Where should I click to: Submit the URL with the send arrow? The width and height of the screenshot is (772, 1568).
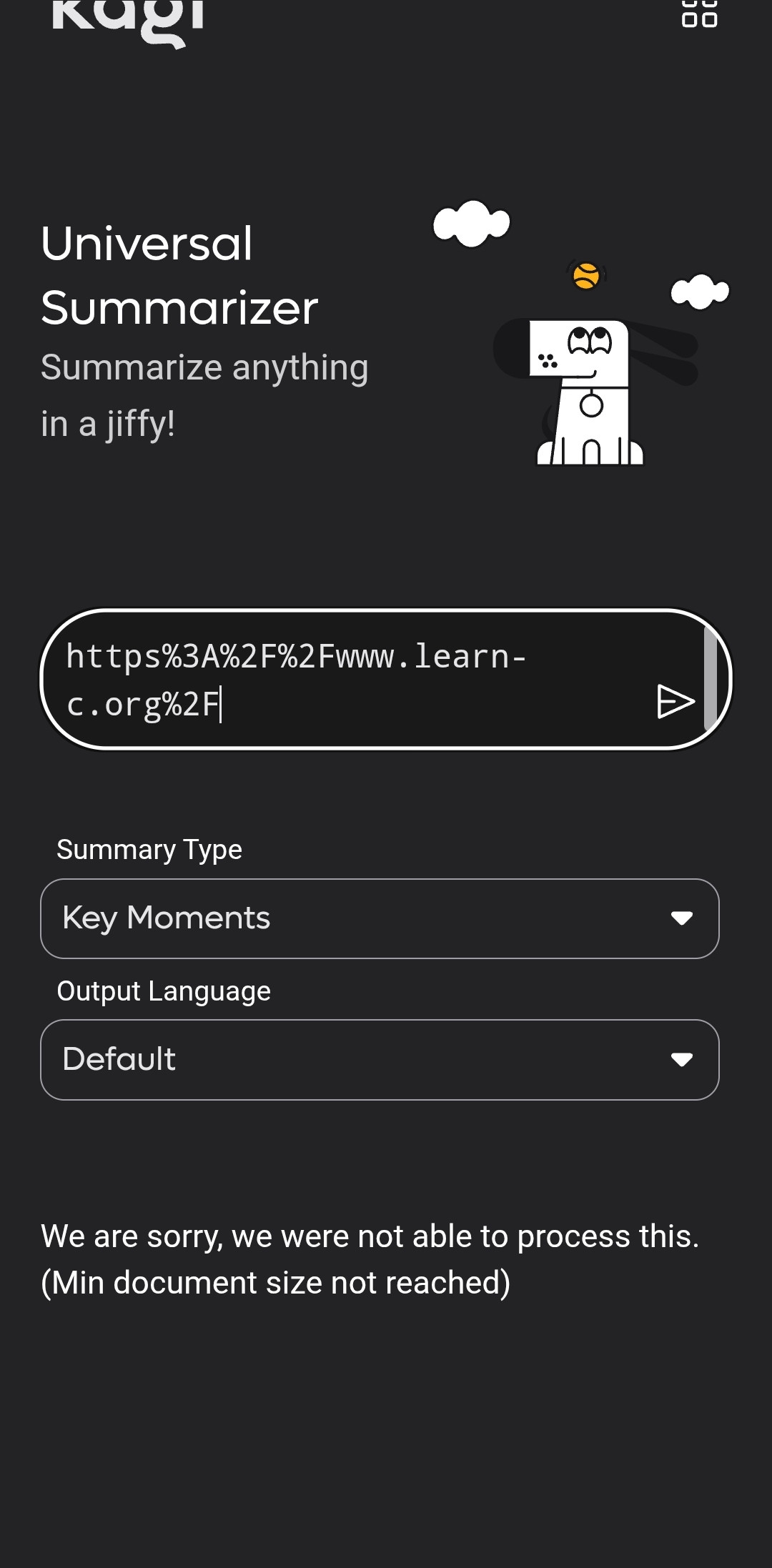[x=675, y=701]
